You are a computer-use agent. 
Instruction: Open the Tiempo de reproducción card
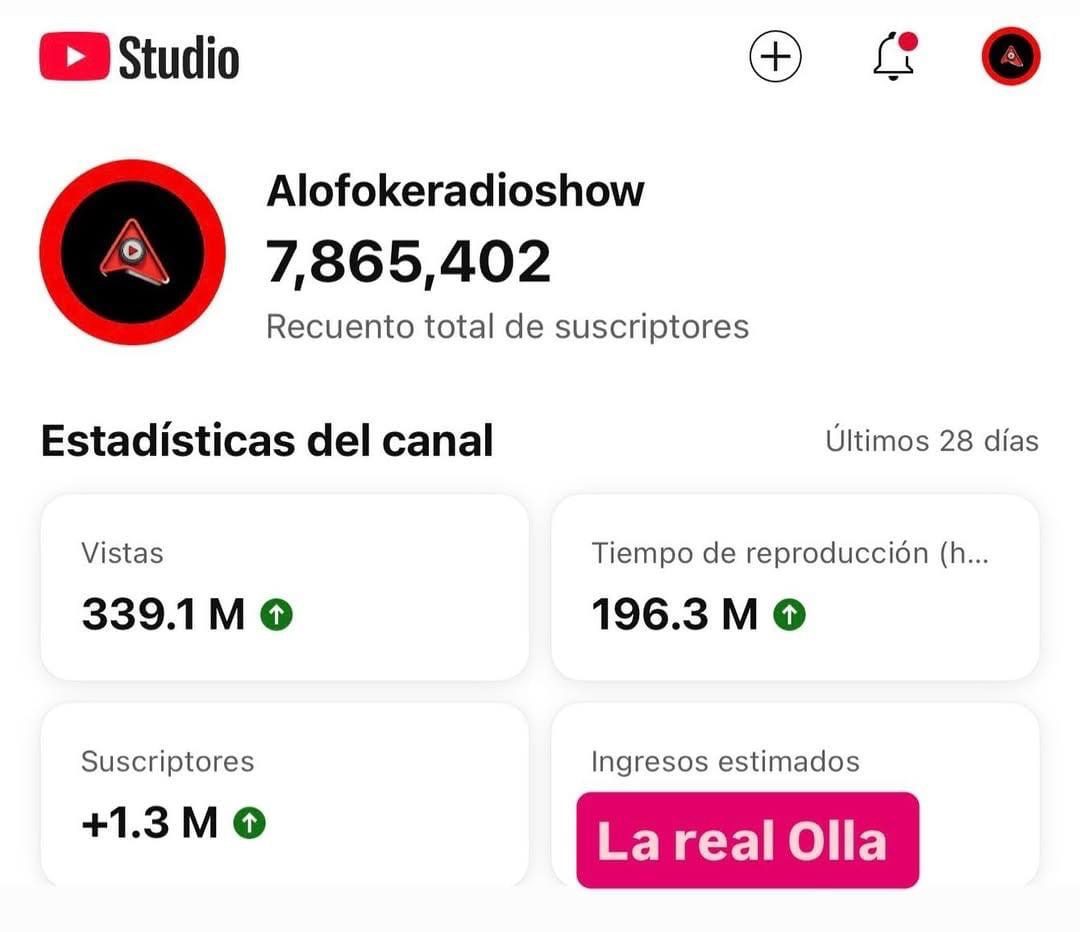click(x=795, y=587)
